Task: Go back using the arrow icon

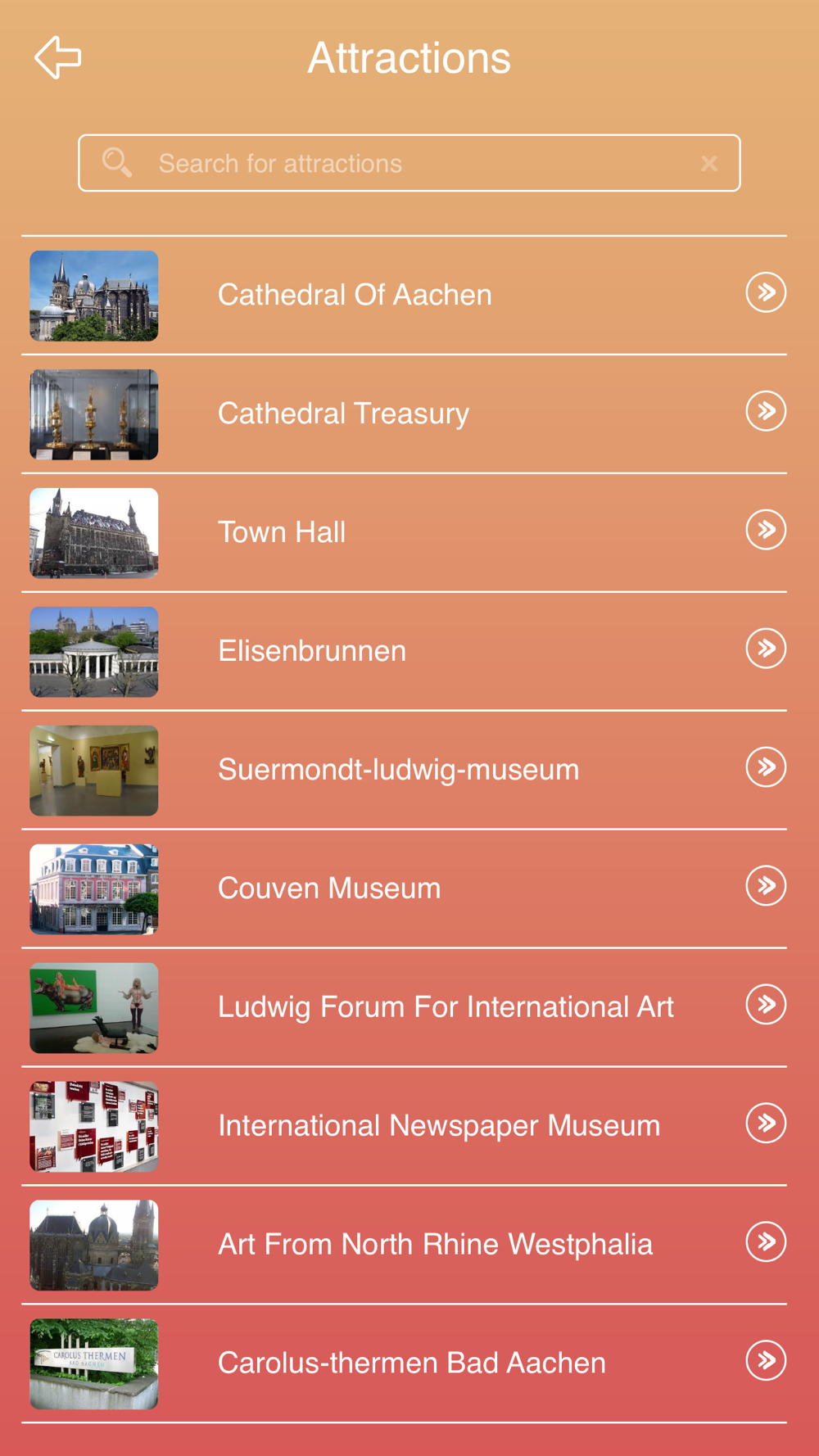Action: 57,57
